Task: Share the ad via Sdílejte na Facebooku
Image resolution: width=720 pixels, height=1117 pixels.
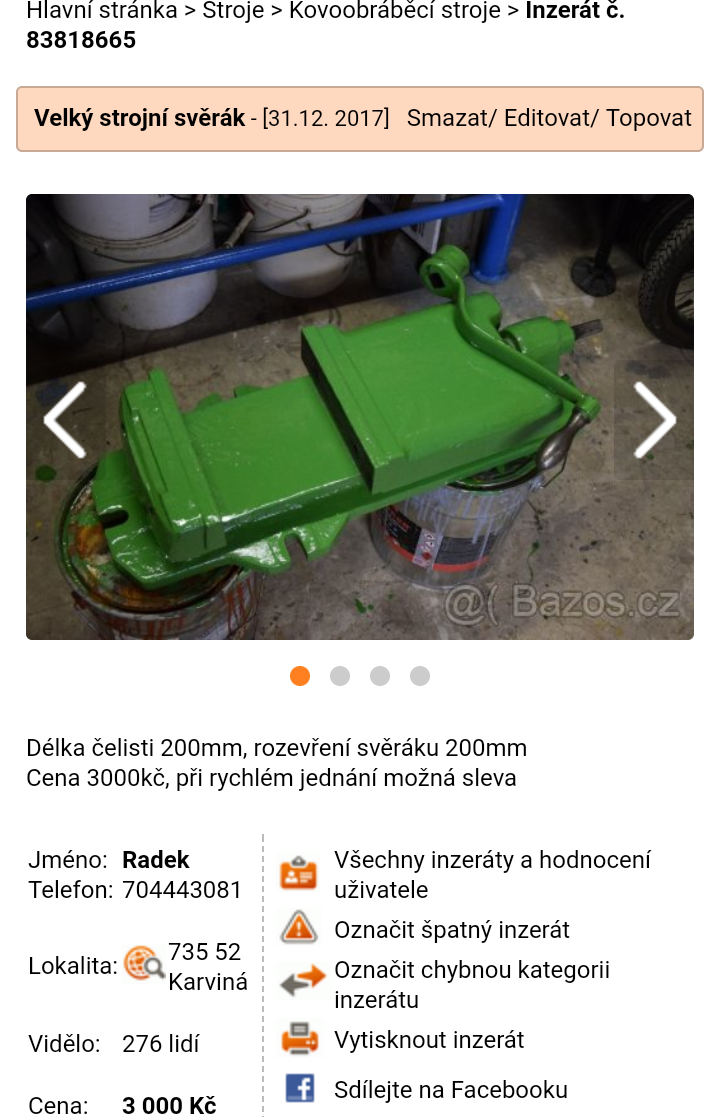Action: (450, 1090)
